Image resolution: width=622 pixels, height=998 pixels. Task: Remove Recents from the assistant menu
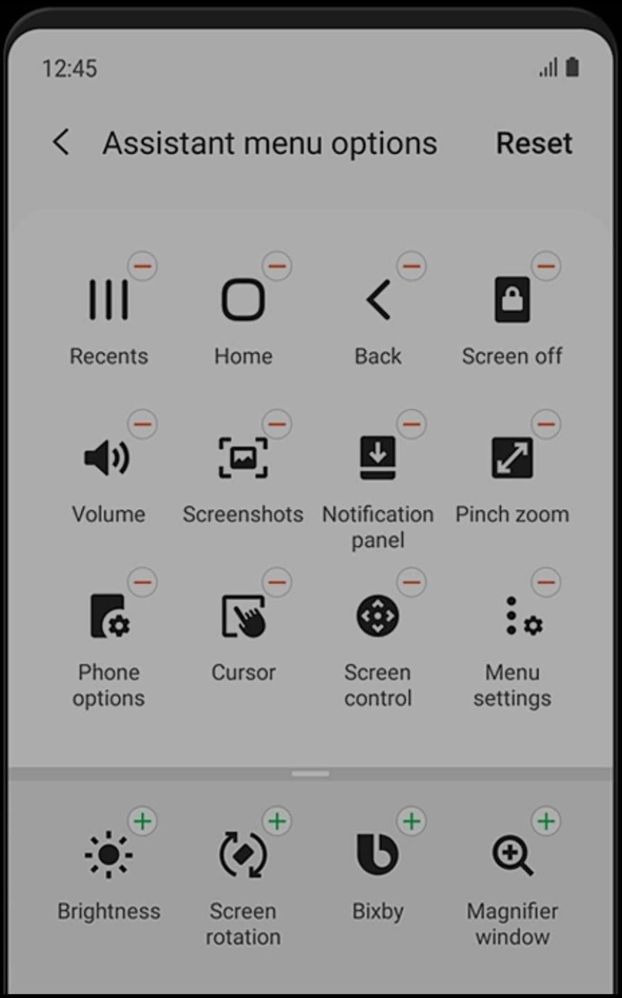click(x=143, y=266)
